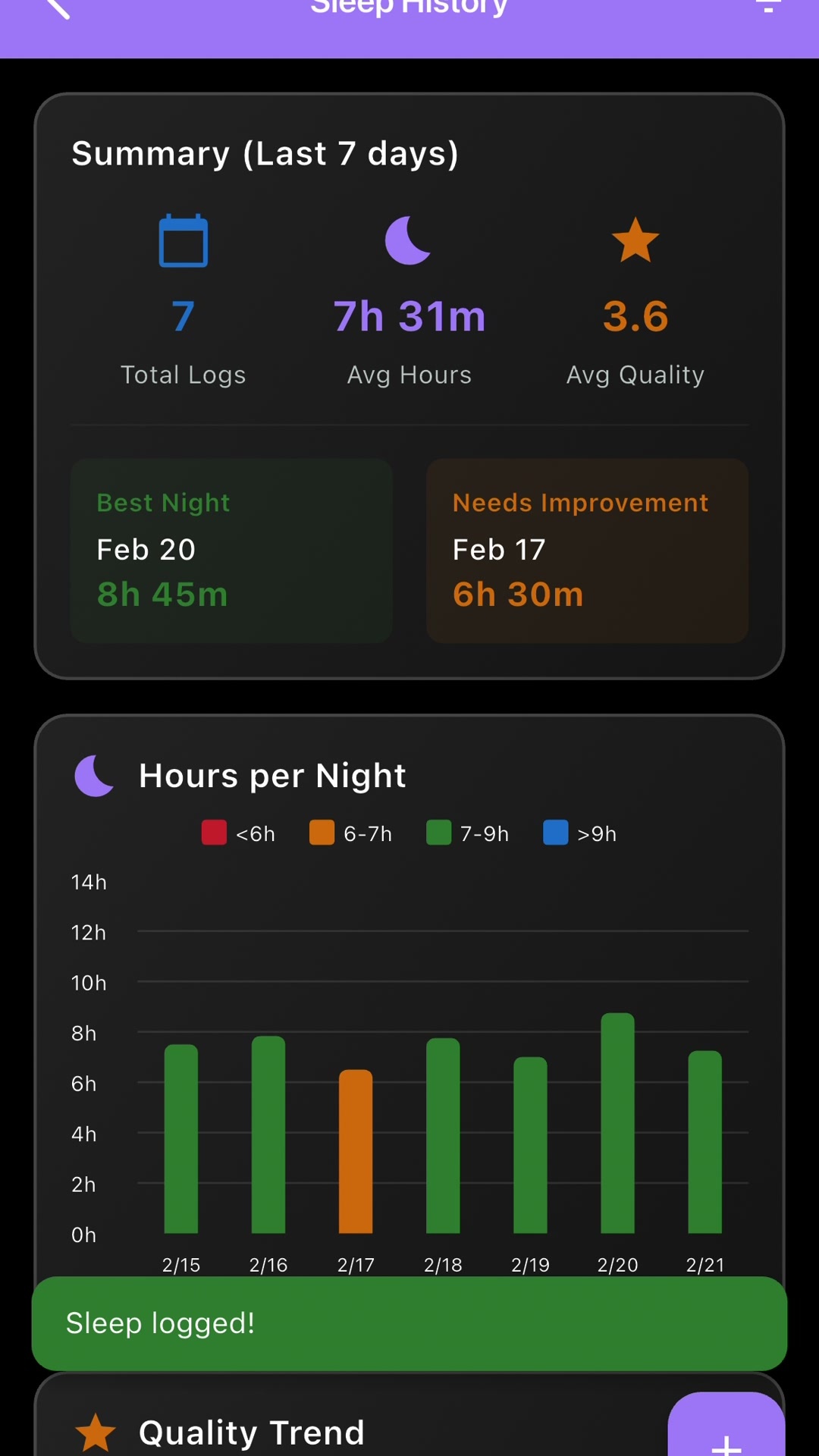Tap the moon icon beside Hours per Night
819x1456 pixels.
pos(93,775)
